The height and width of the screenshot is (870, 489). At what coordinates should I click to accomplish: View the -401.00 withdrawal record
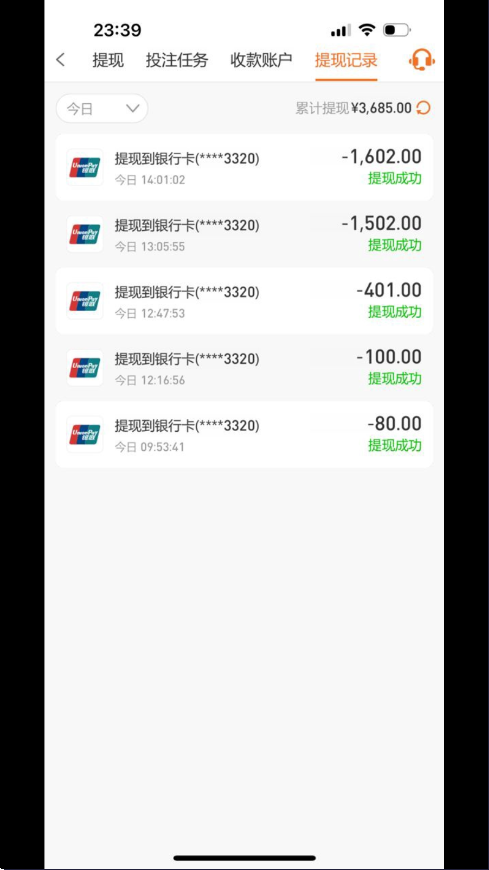[244, 301]
